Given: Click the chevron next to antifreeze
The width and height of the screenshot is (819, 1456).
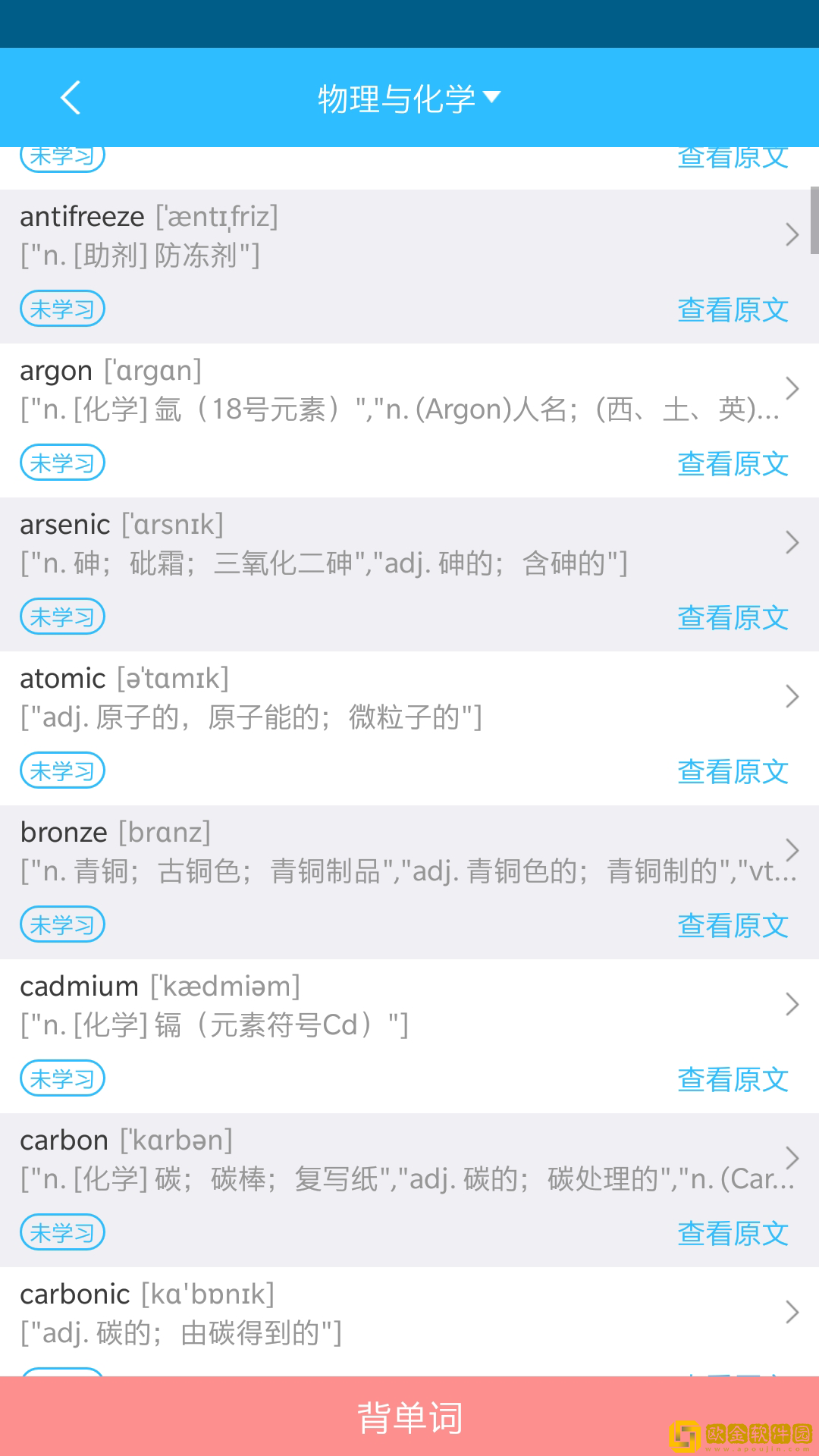Looking at the screenshot, I should click(x=792, y=235).
